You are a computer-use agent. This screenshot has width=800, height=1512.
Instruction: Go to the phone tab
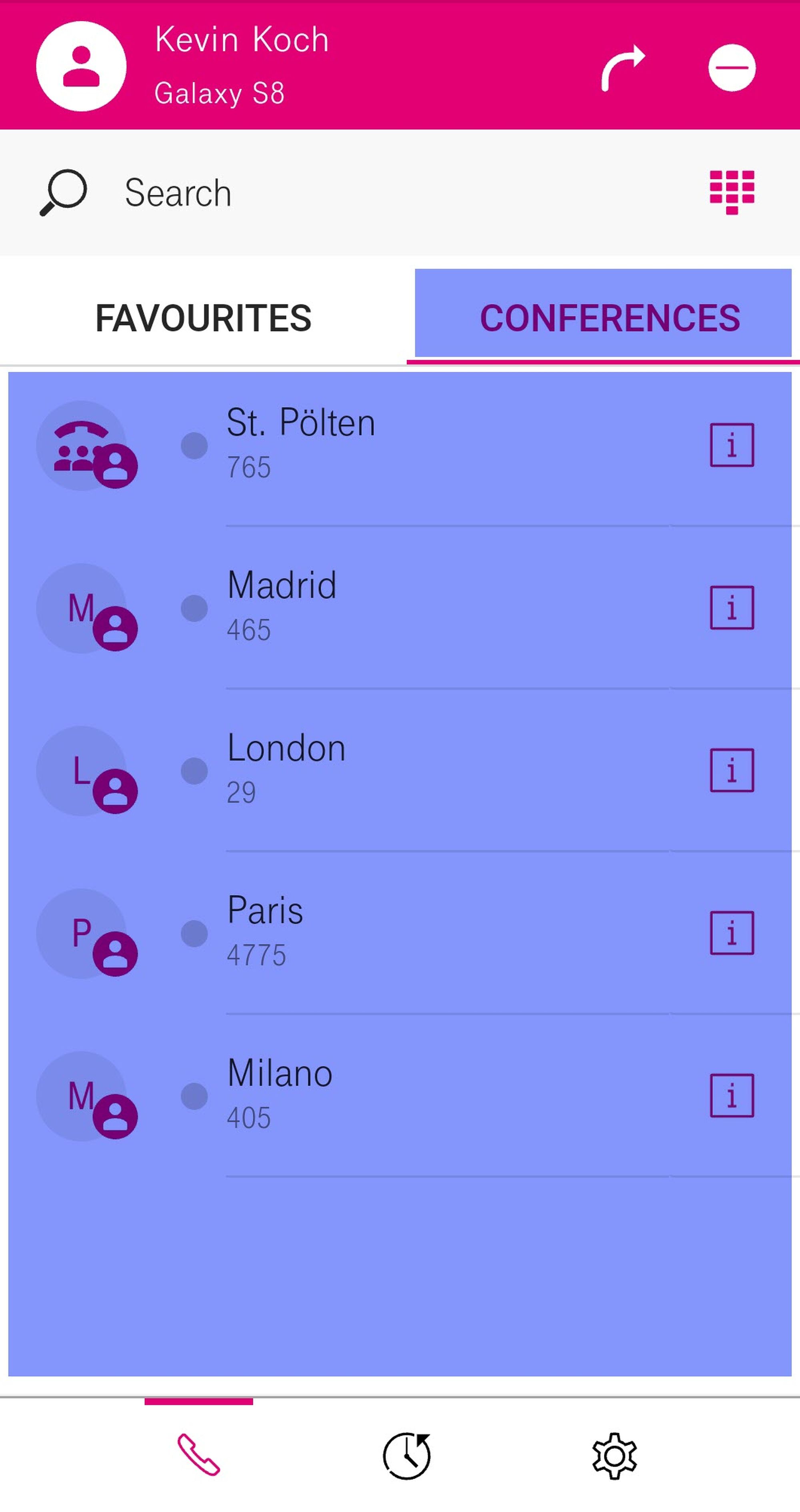[198, 1454]
